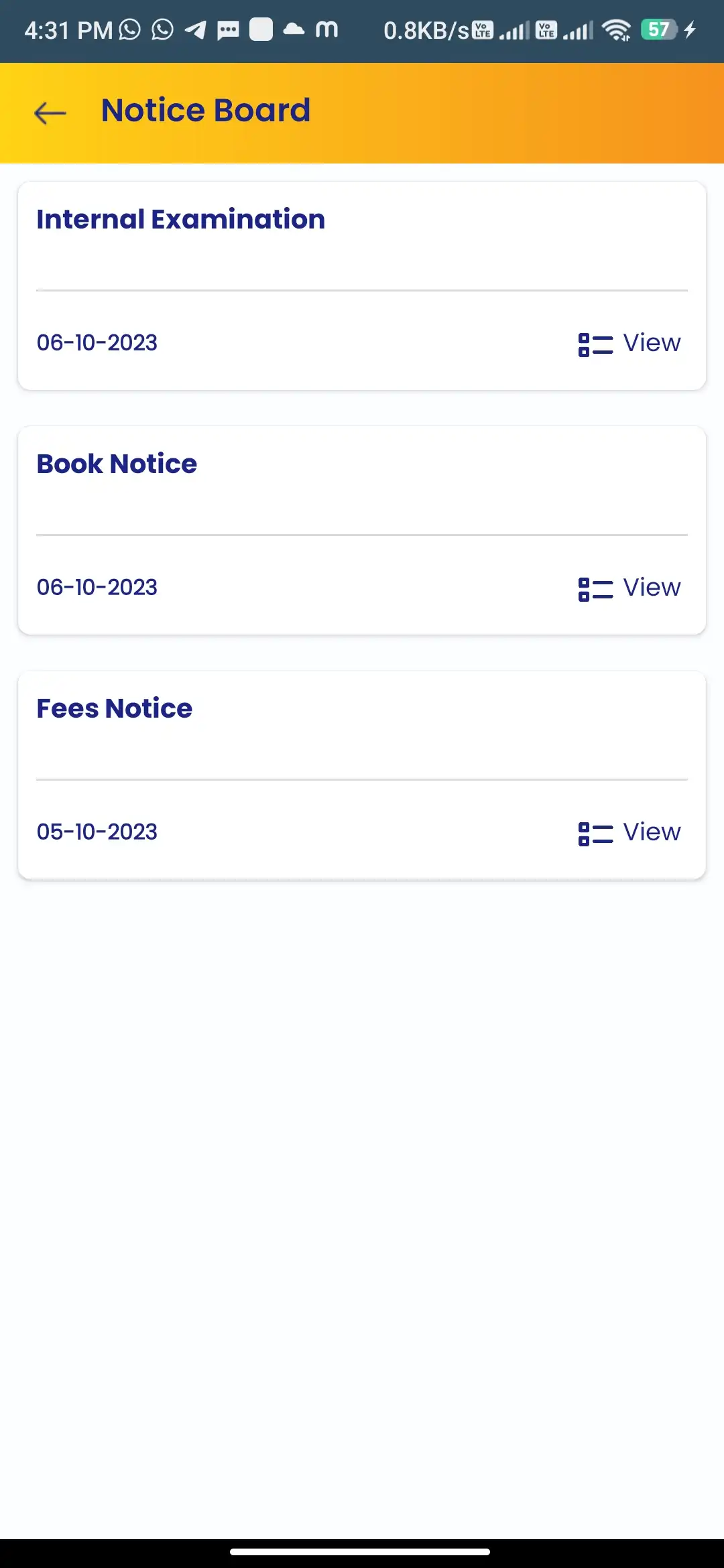The width and height of the screenshot is (724, 1568).
Task: Click the date 06-10-2023 under Internal Examination
Action: point(97,342)
